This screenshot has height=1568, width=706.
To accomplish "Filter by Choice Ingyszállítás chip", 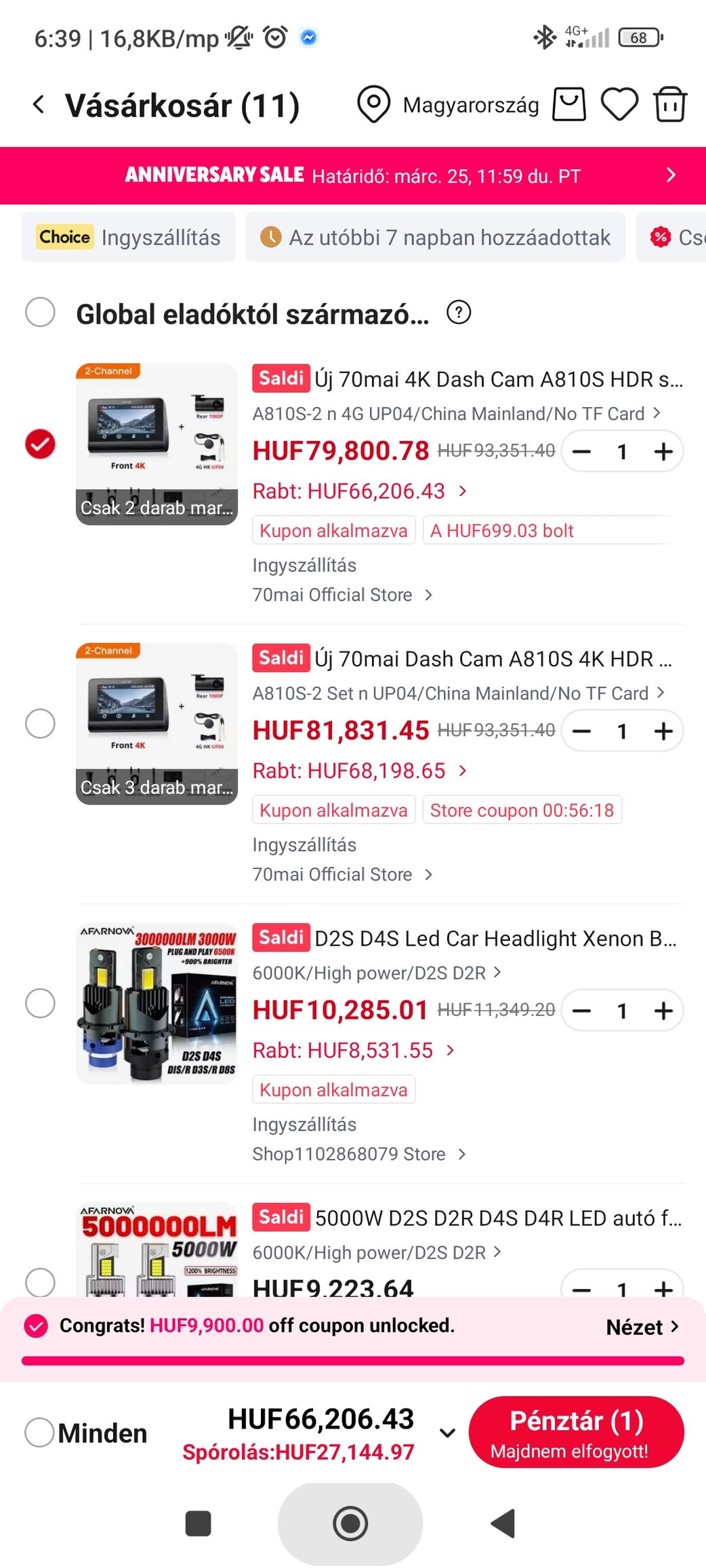I will (x=129, y=237).
